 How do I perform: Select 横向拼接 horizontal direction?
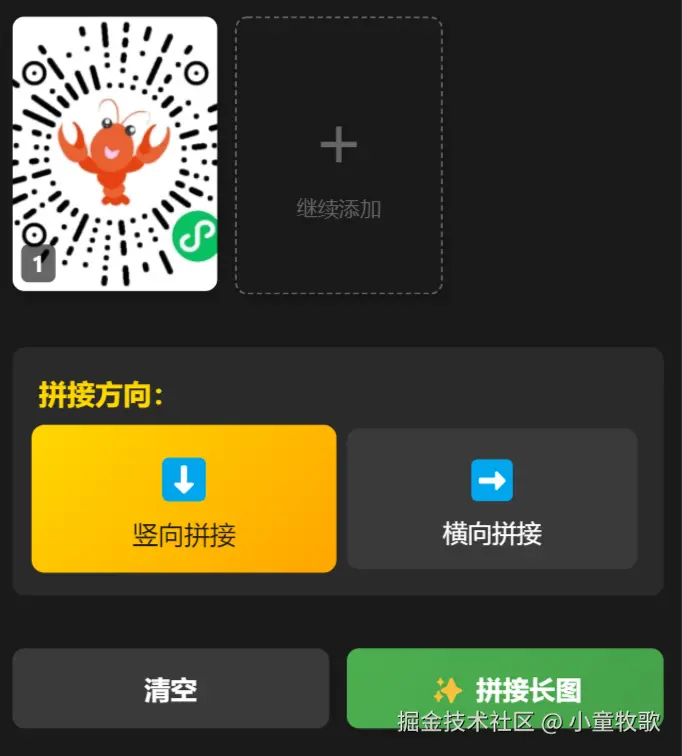pos(492,499)
